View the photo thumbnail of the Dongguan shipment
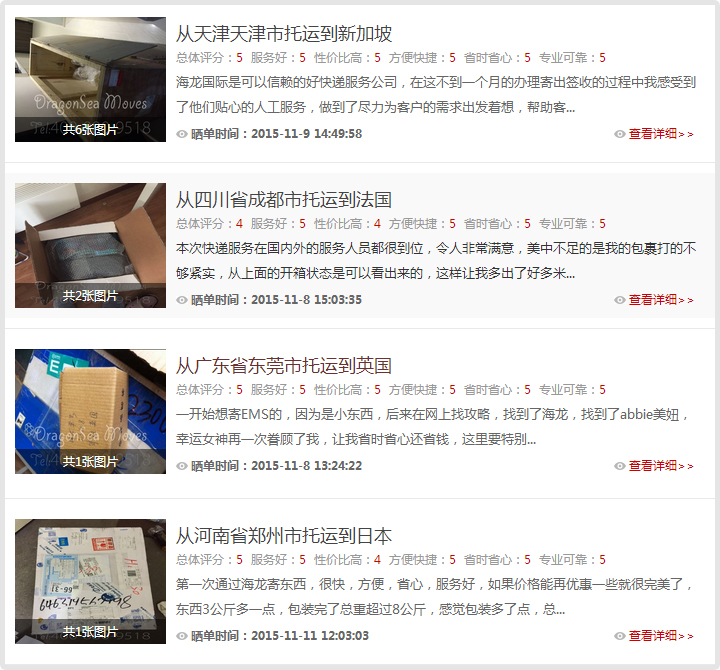 (x=90, y=411)
